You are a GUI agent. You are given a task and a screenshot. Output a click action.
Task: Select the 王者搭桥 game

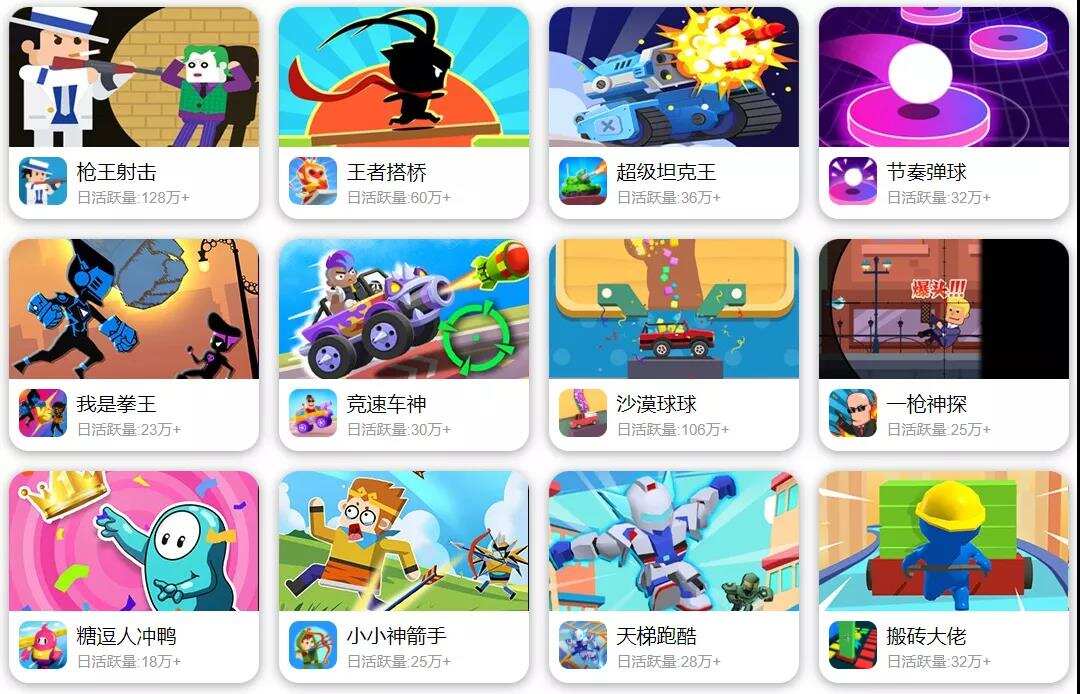(x=403, y=110)
